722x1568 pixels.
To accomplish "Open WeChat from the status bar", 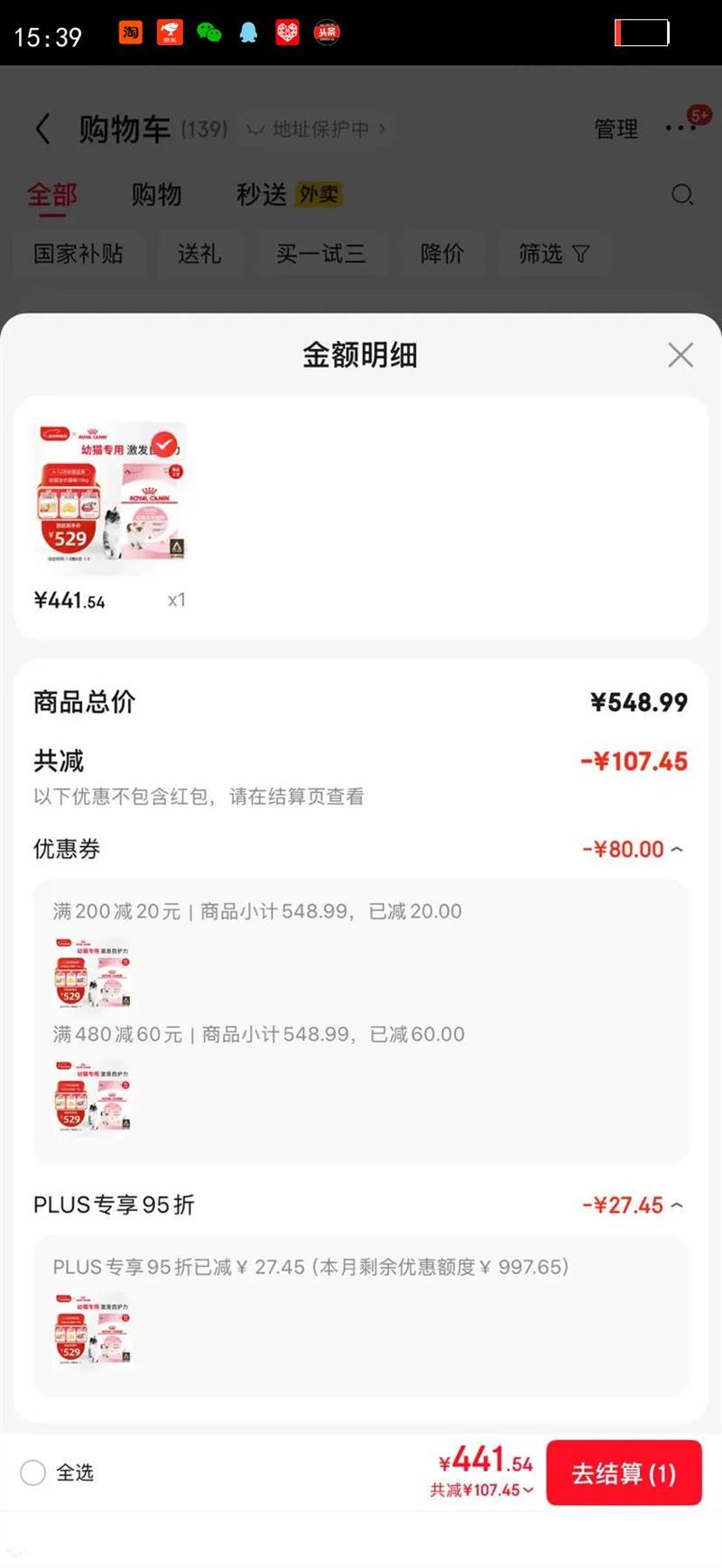I will [208, 32].
